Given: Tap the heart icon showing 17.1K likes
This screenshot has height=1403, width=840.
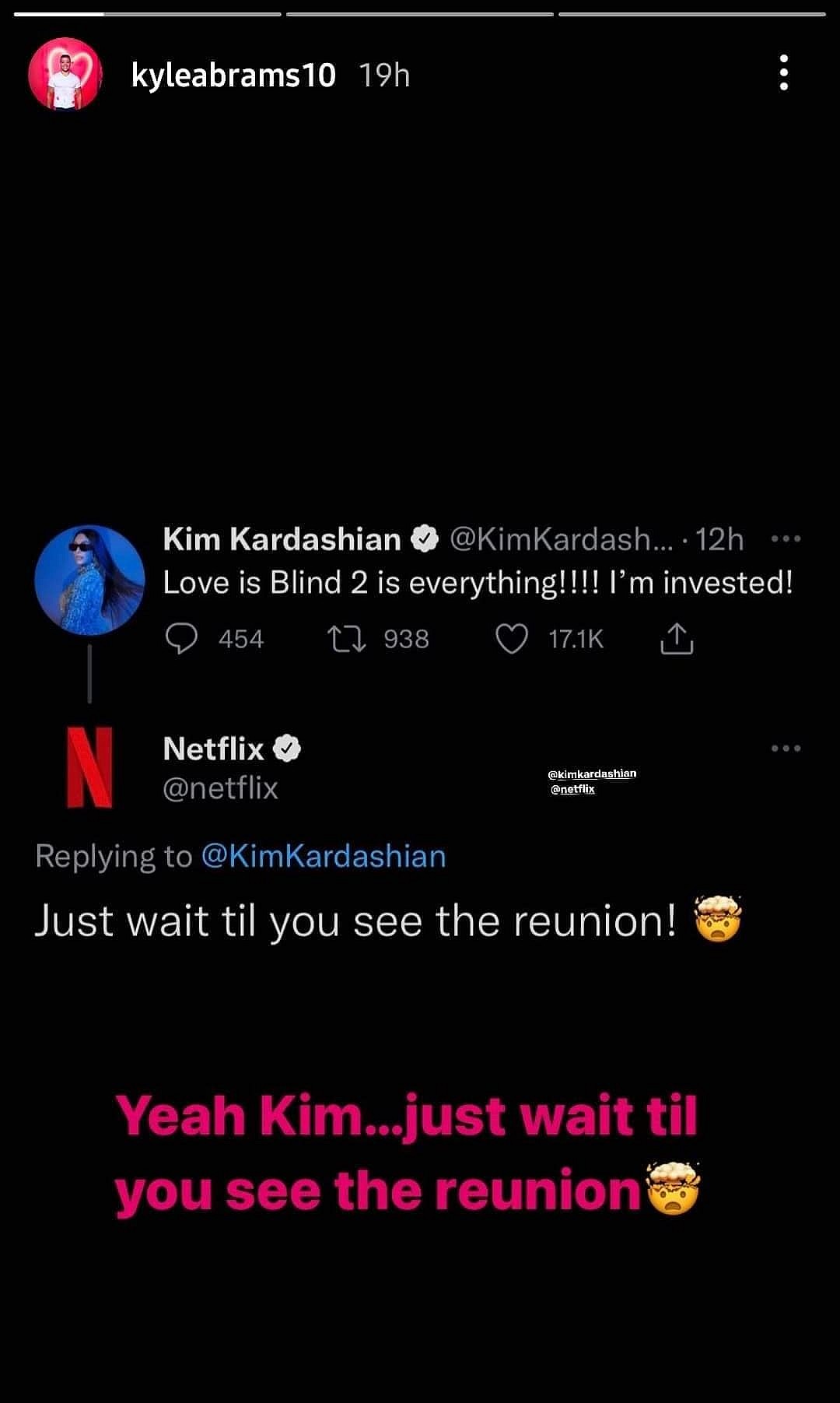Looking at the screenshot, I should coord(513,640).
